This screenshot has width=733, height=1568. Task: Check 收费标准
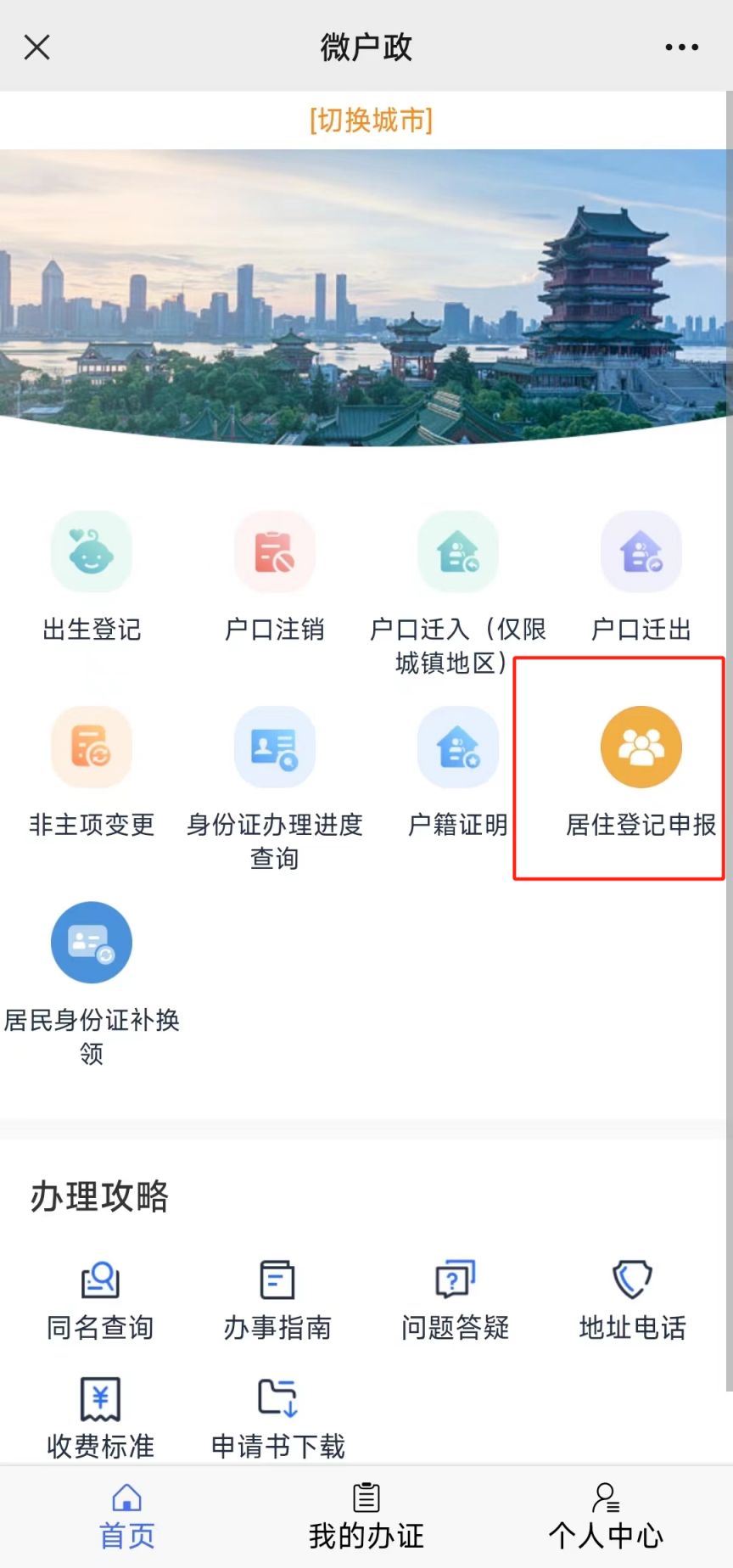(x=100, y=1419)
